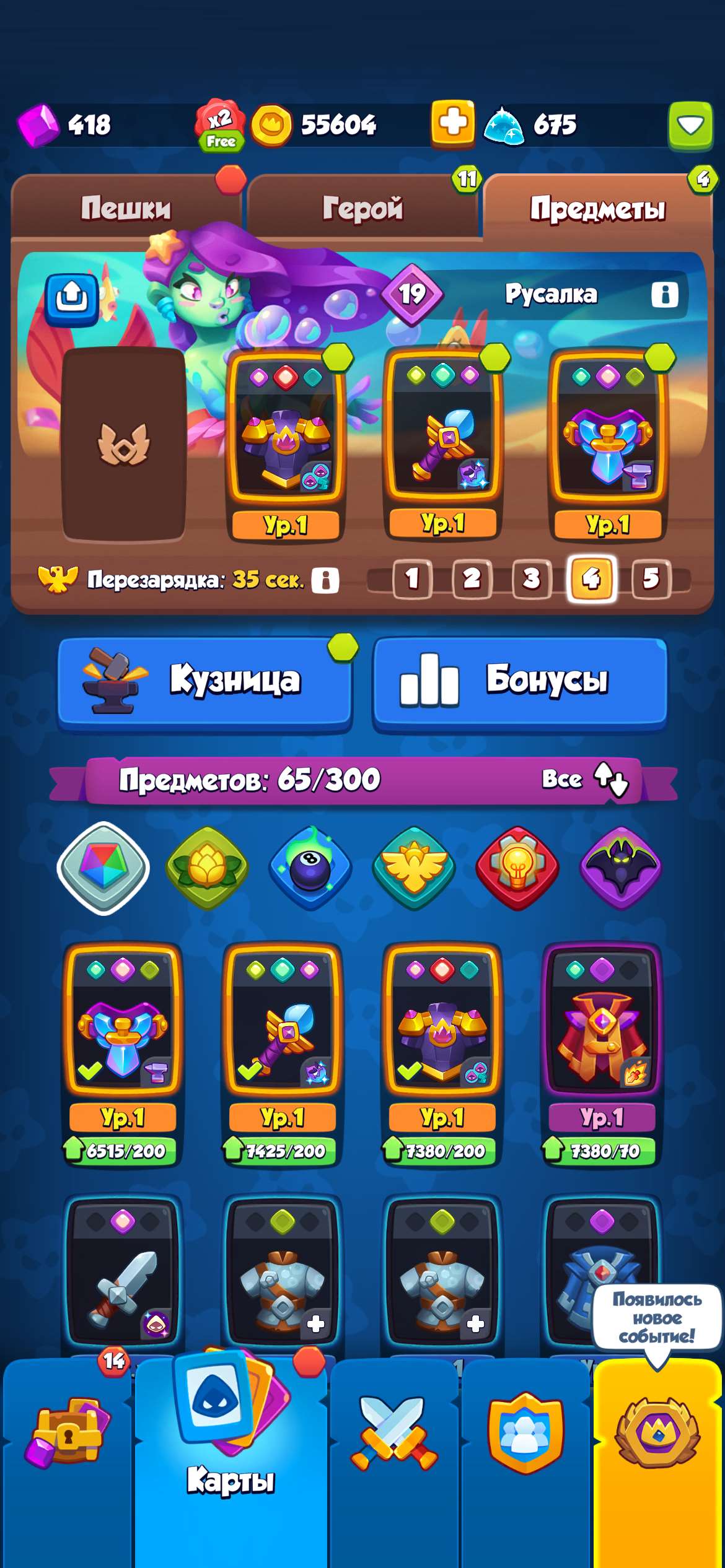Open the Кузница forge
The width and height of the screenshot is (725, 1568).
coord(204,681)
